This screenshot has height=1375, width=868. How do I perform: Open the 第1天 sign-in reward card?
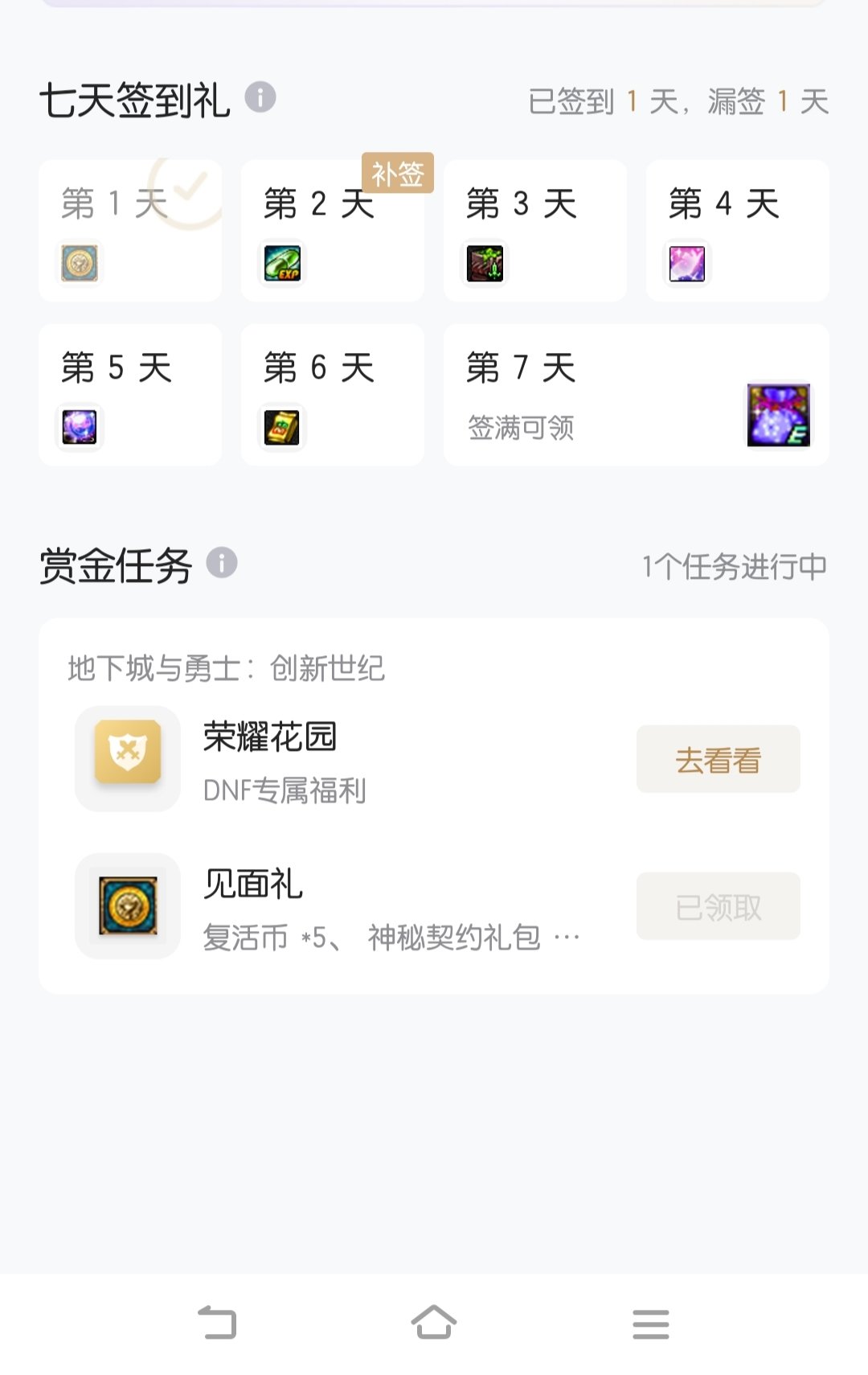pyautogui.click(x=130, y=231)
